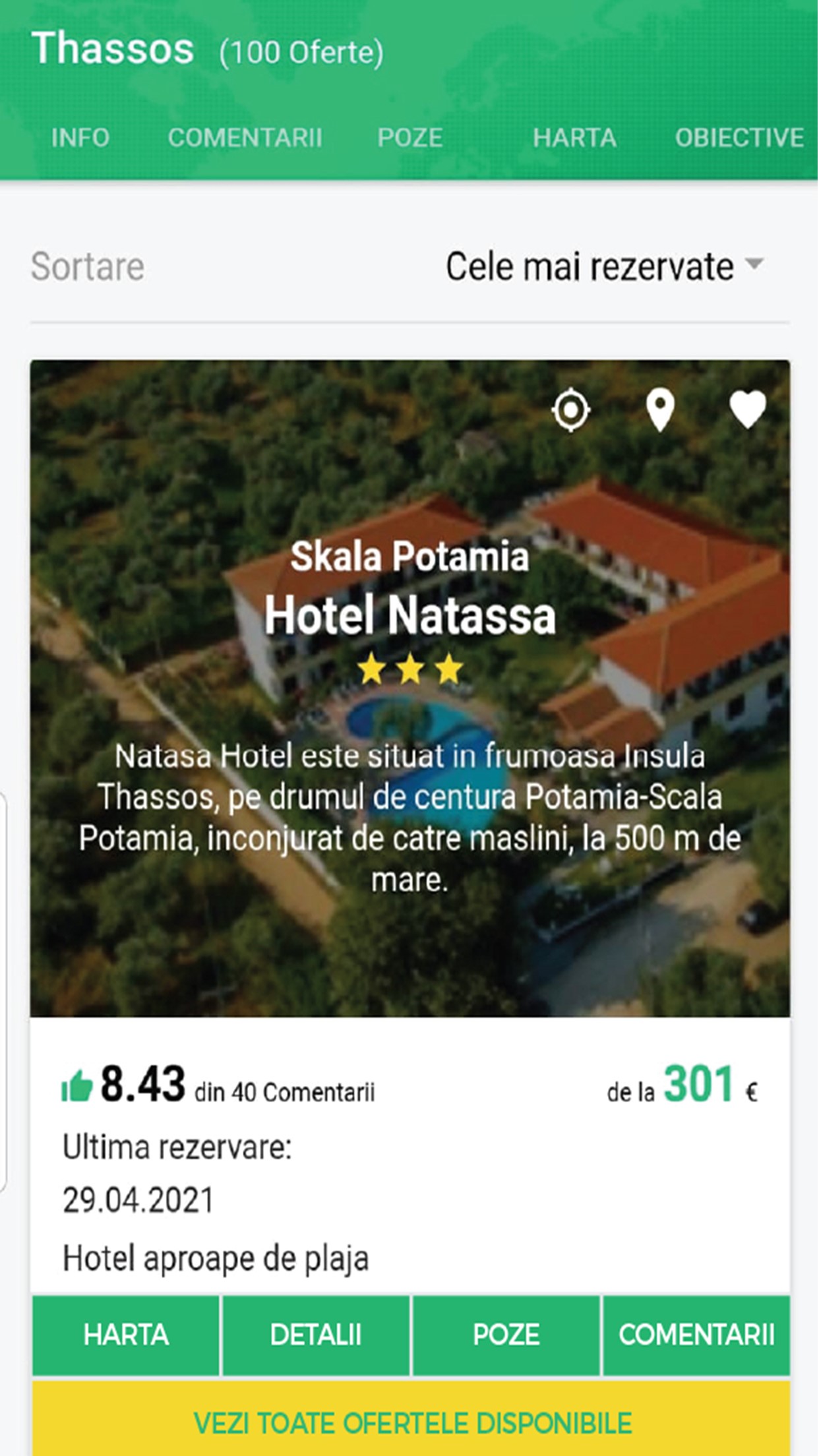
Task: Open the top COMENTARII tab
Action: point(245,138)
